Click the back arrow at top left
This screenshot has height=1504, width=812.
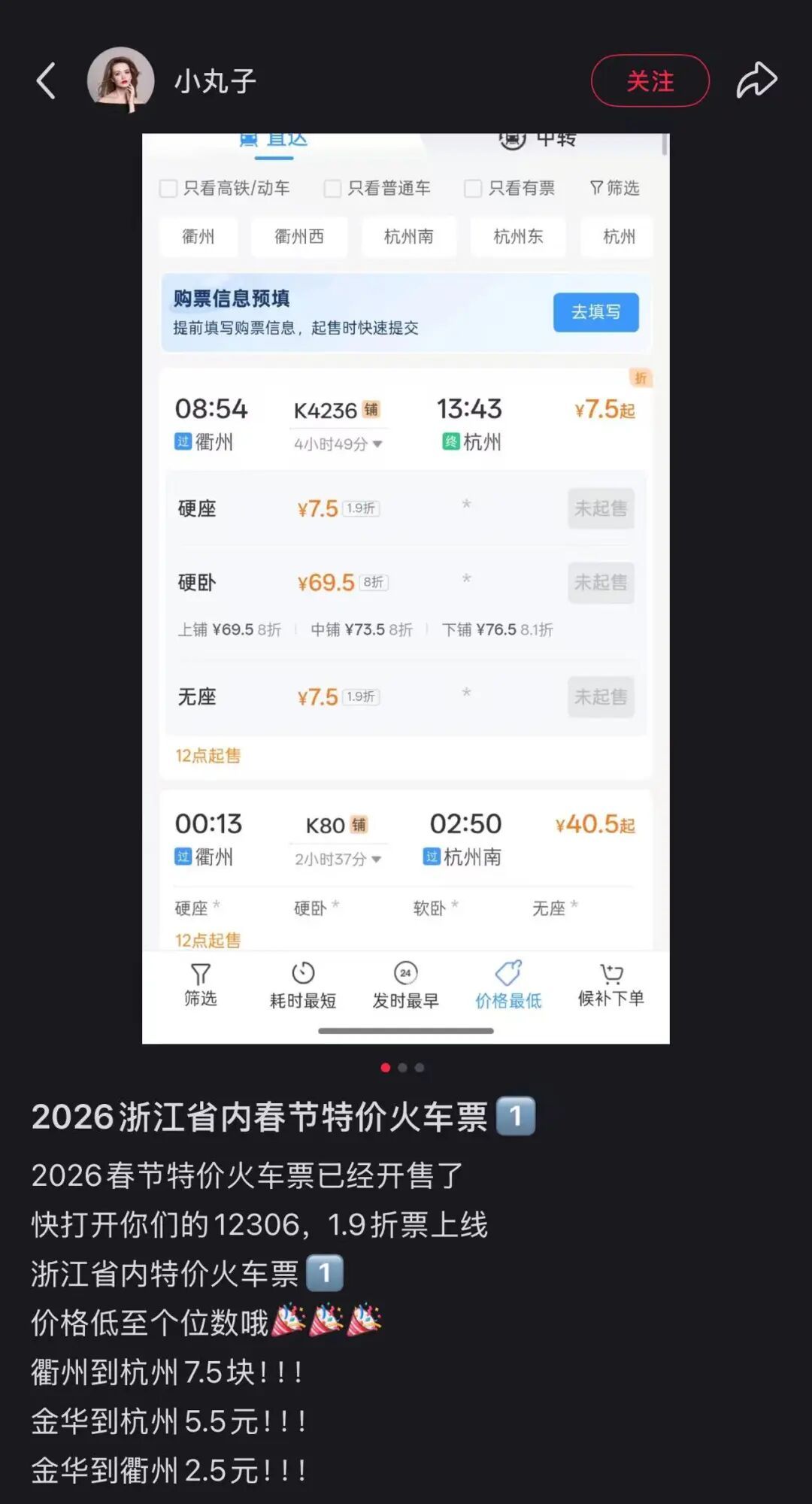pyautogui.click(x=45, y=79)
